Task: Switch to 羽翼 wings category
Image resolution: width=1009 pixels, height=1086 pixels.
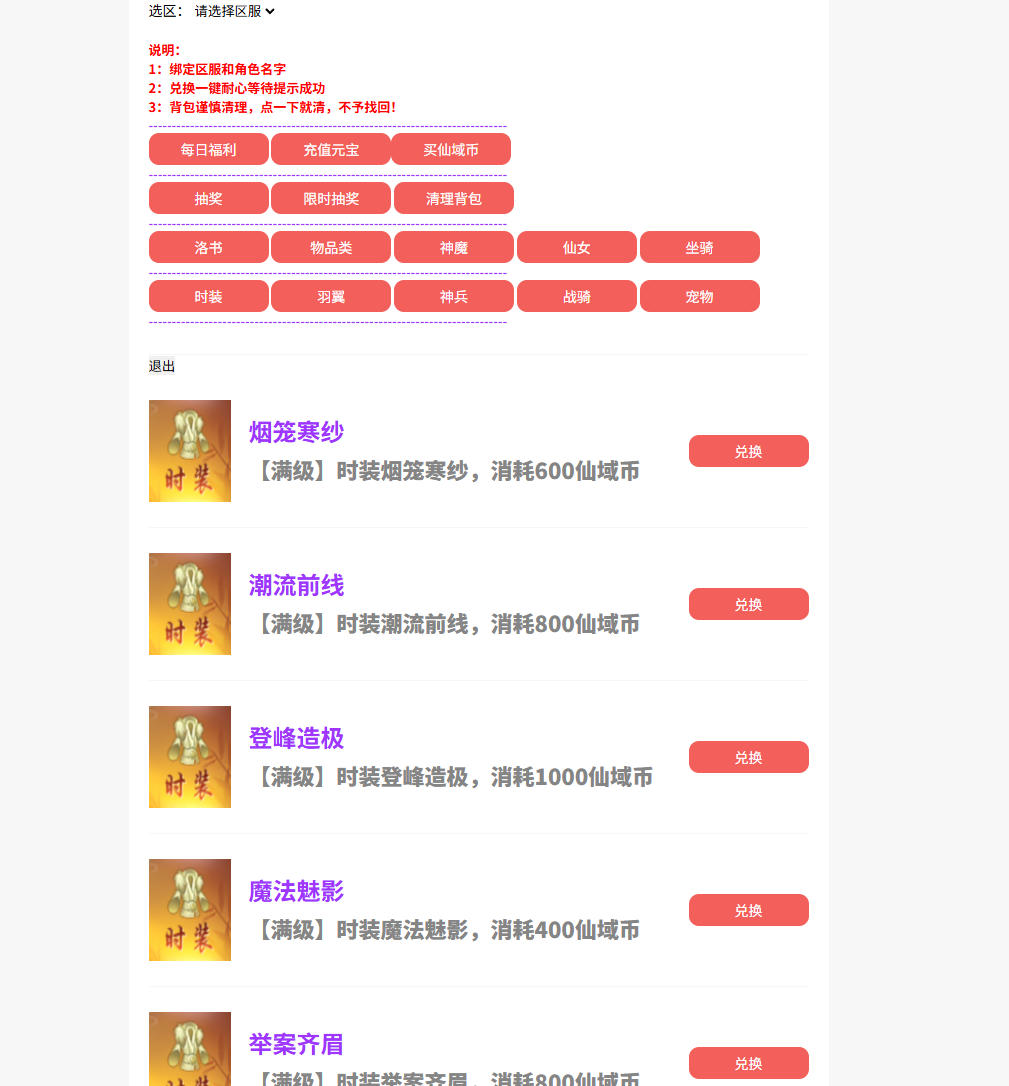Action: click(330, 296)
